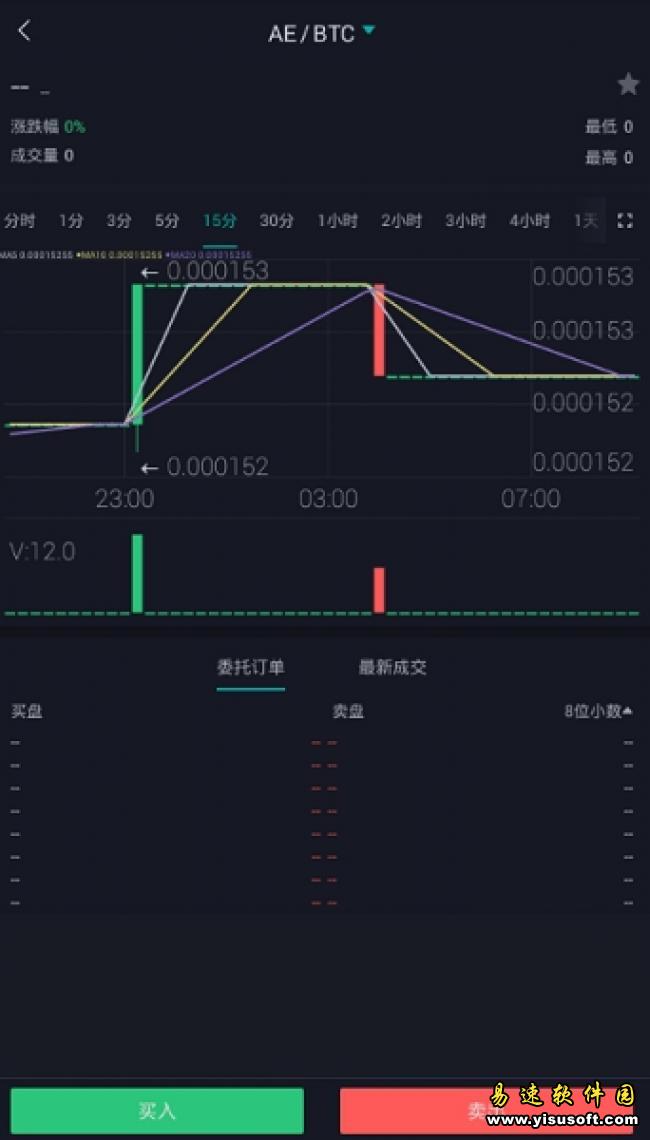Tap the red 卖出 sell button
Viewport: 650px width, 1140px height.
point(487,1110)
